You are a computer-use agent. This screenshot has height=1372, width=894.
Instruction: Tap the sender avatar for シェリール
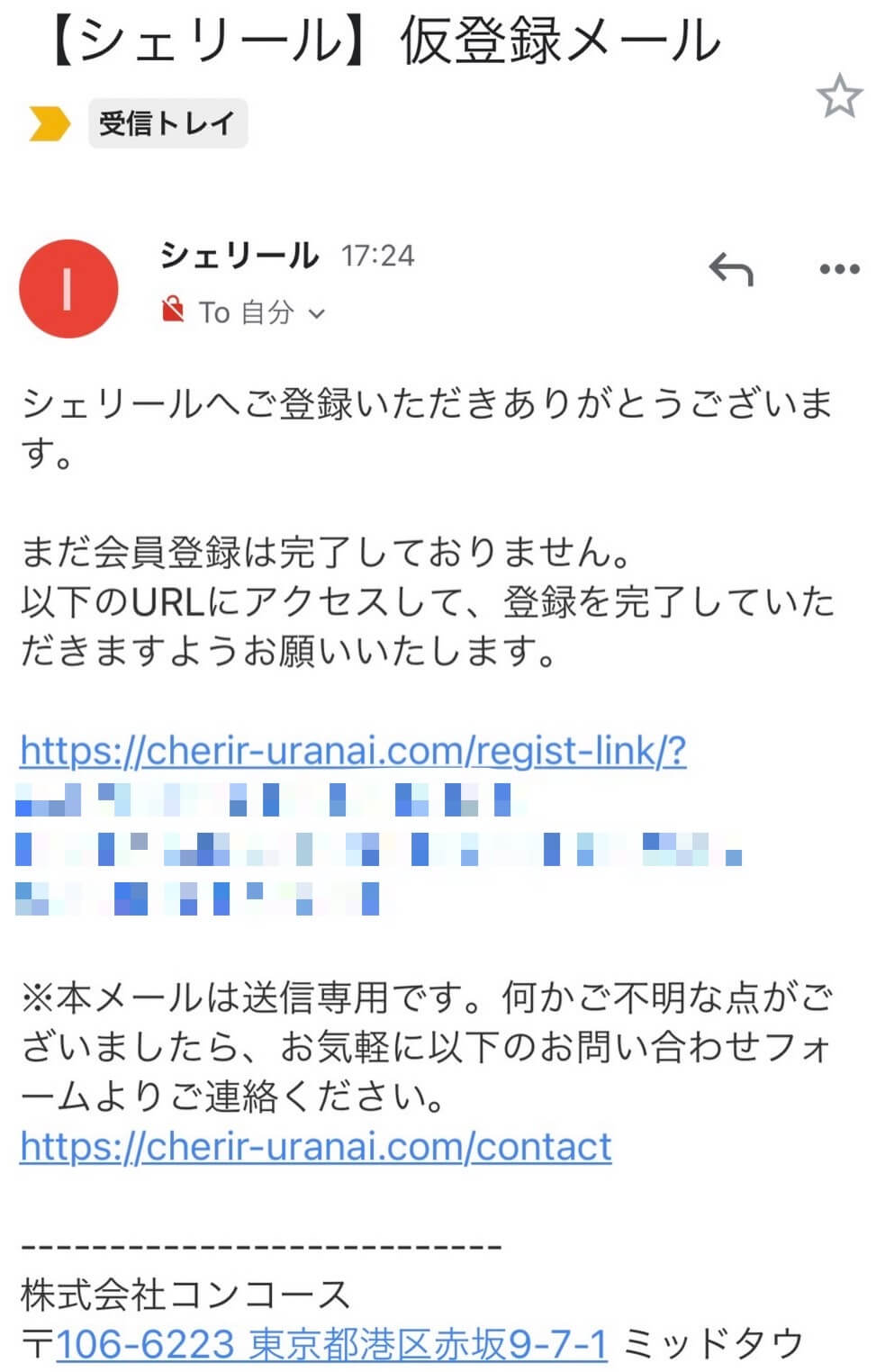(68, 289)
